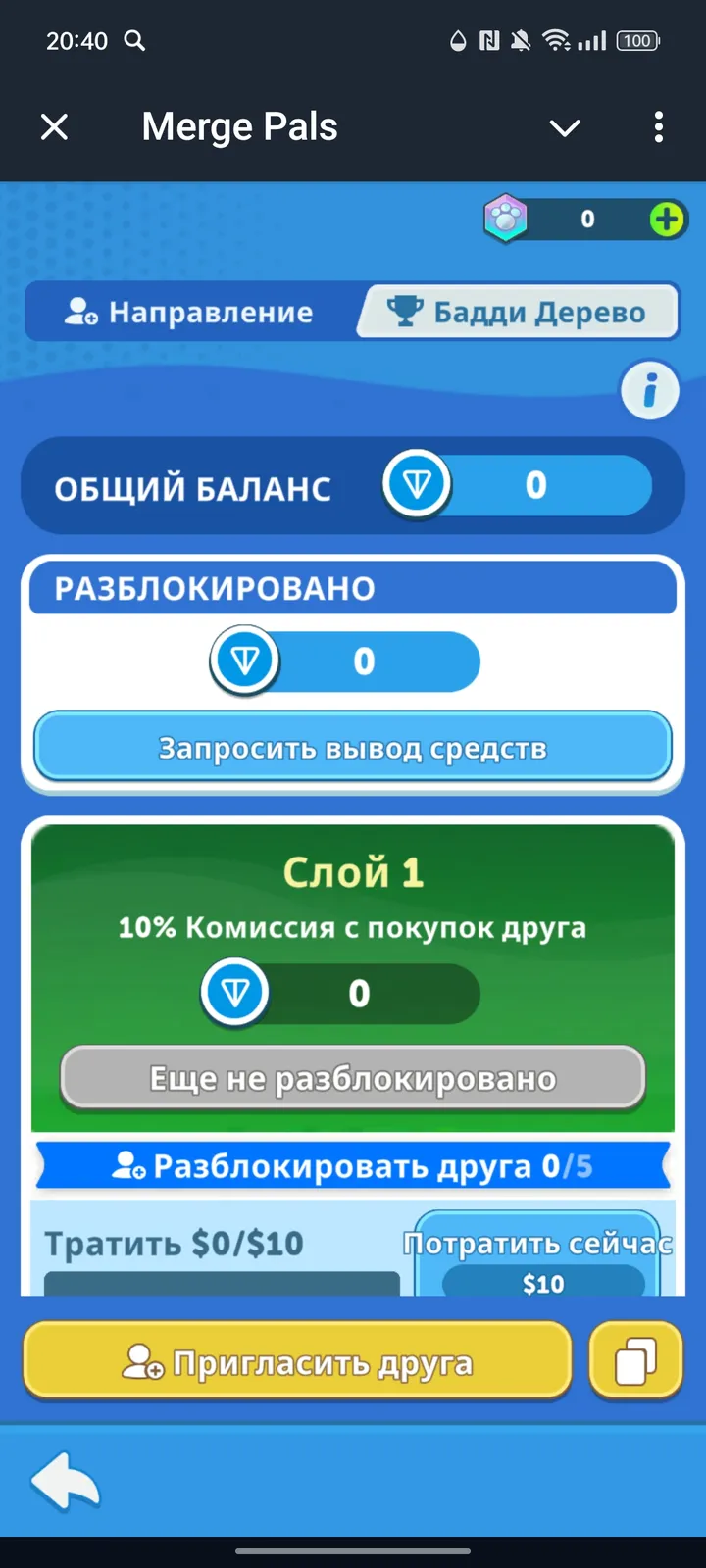Open the Бадди Дерево tab

click(x=517, y=311)
